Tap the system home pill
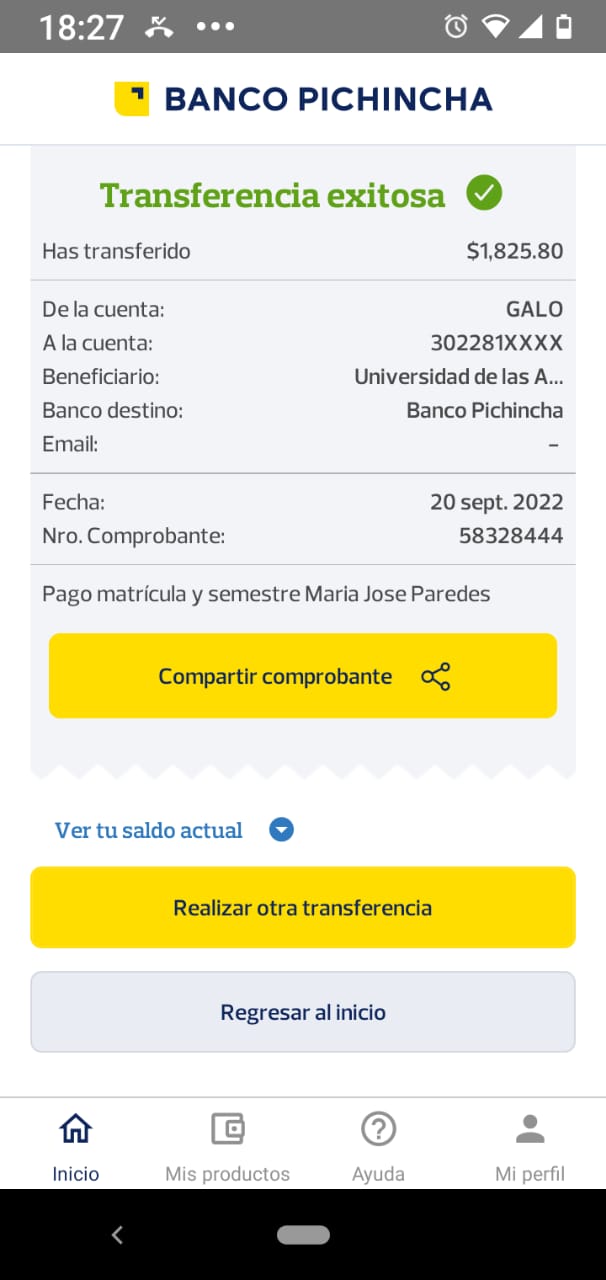 tap(303, 1235)
